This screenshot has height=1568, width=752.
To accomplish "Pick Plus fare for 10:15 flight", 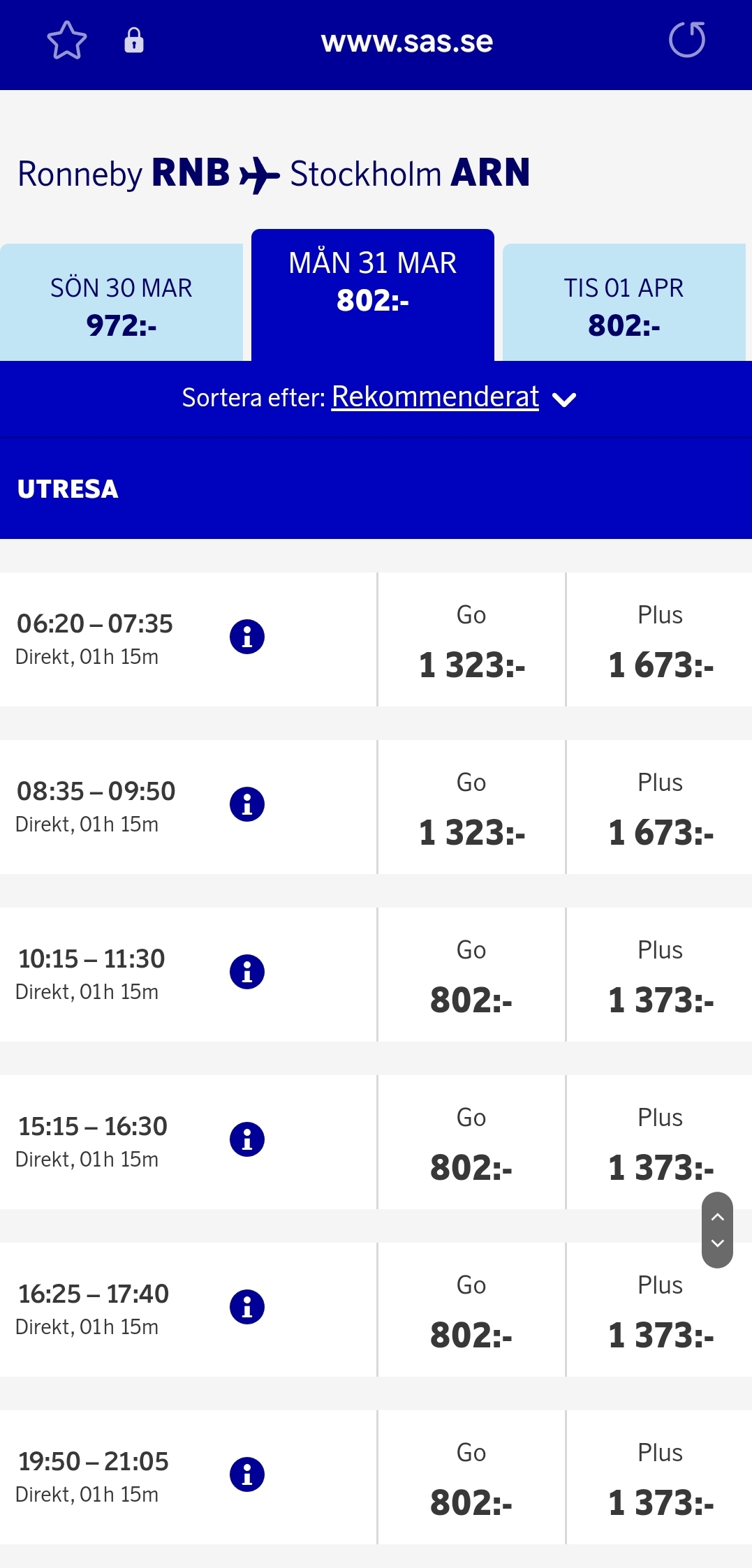I will 660,975.
